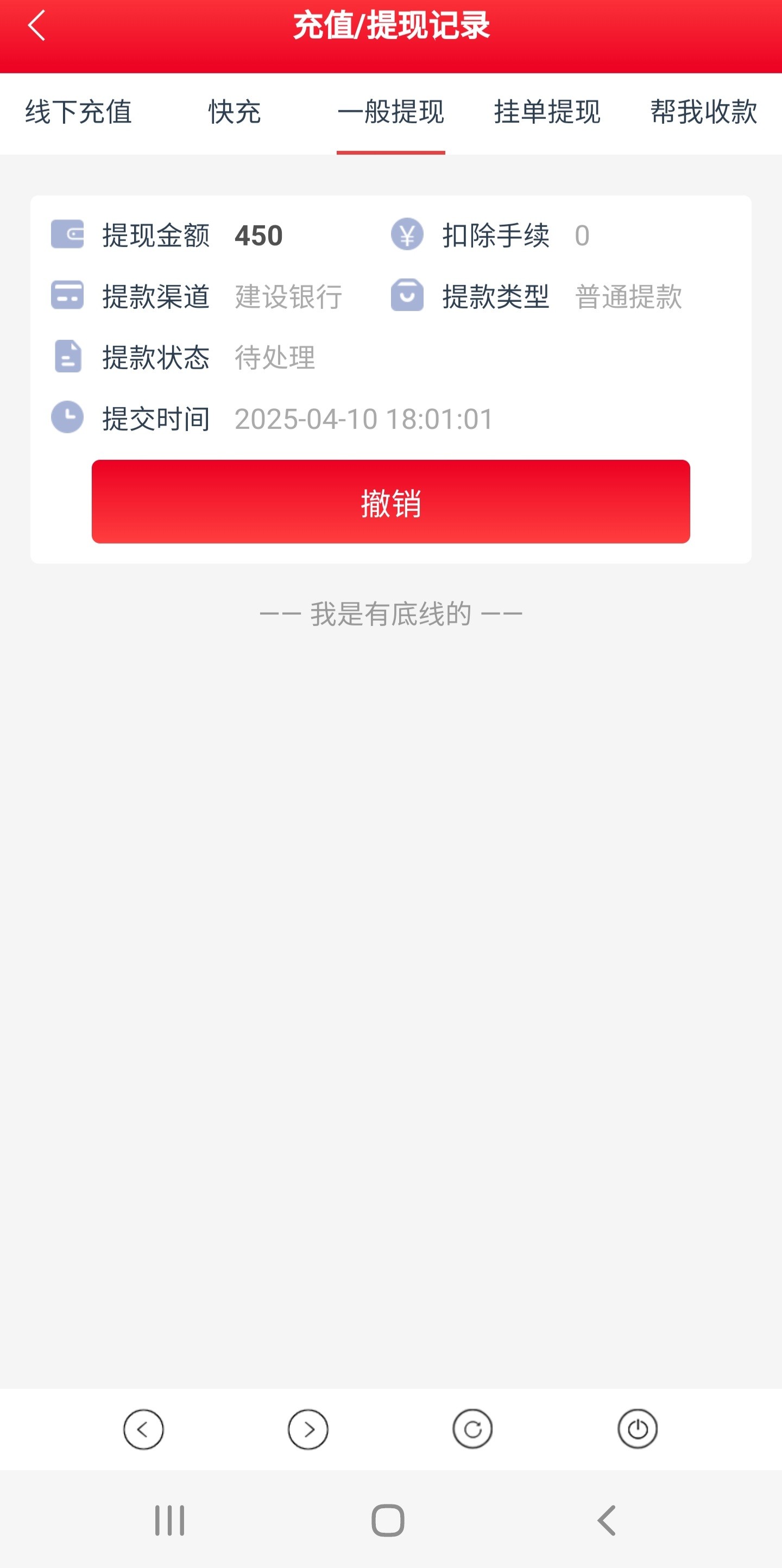Refresh the page with the reload icon
The image size is (782, 1568).
(x=472, y=1428)
